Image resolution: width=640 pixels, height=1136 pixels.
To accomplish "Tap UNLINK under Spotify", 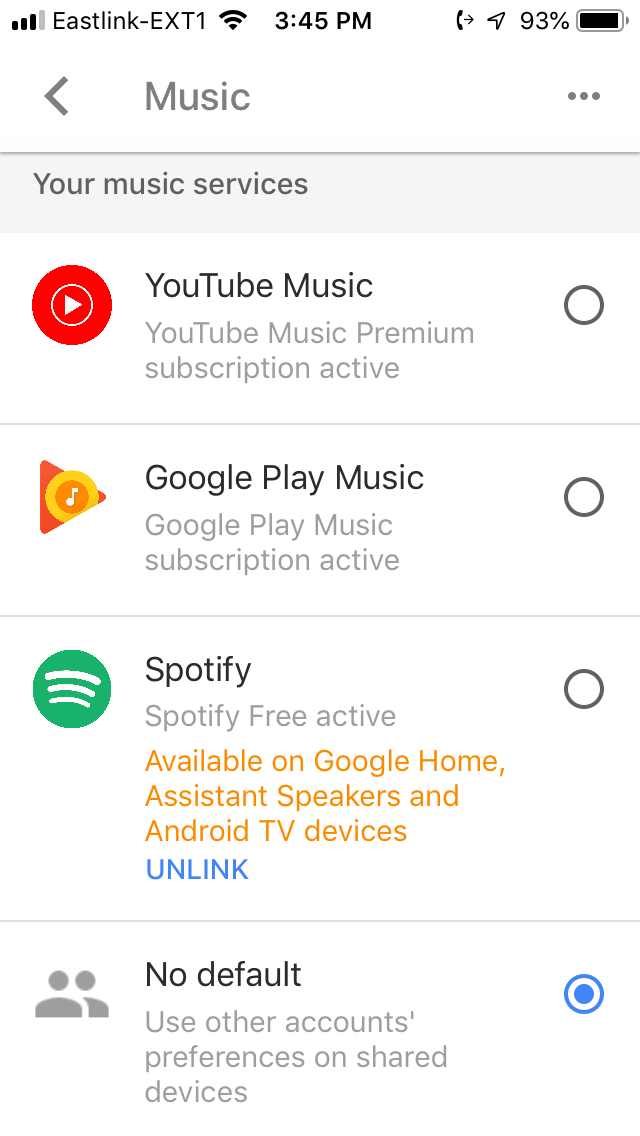I will pos(197,869).
